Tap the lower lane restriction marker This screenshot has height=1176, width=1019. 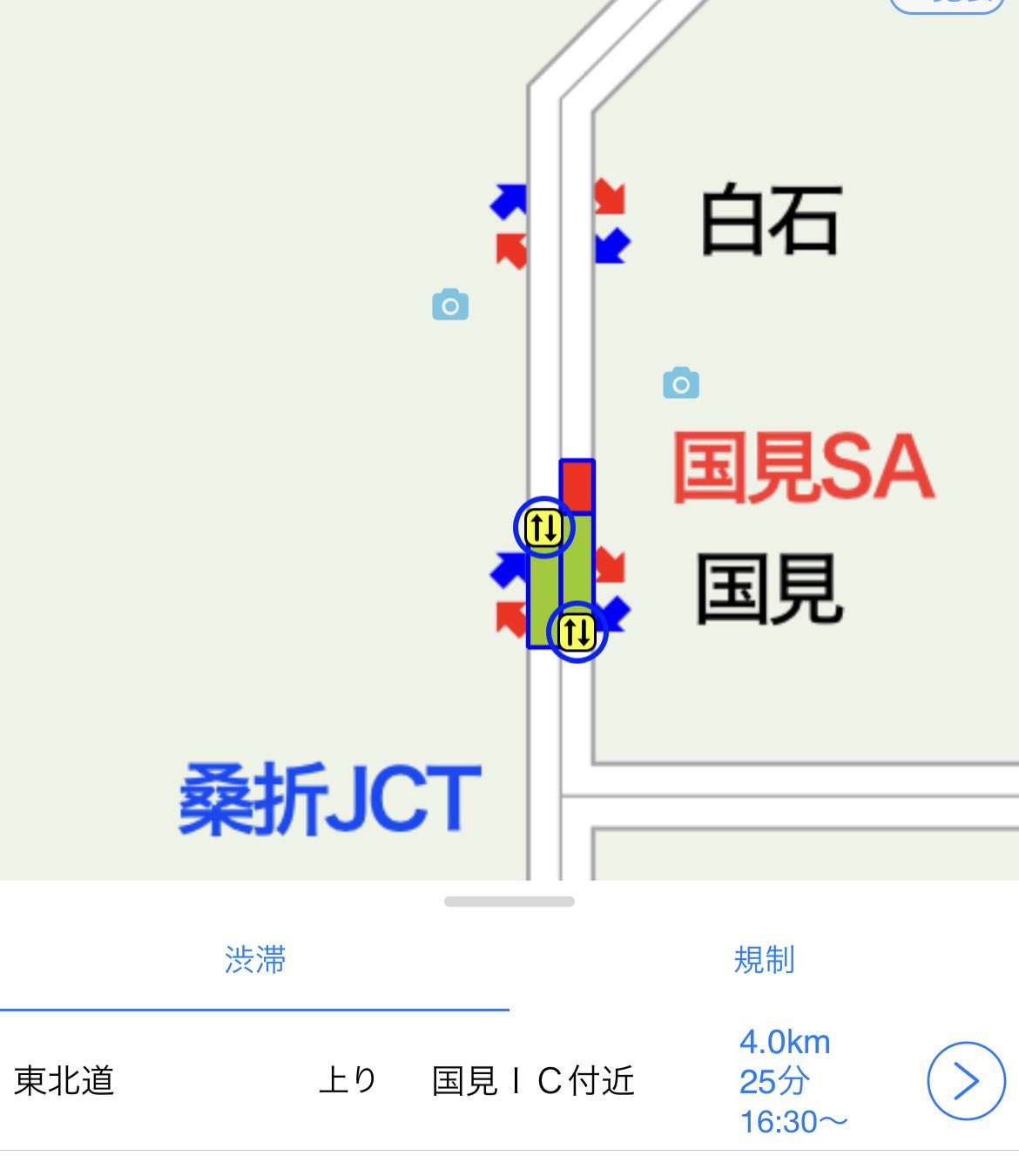(577, 632)
